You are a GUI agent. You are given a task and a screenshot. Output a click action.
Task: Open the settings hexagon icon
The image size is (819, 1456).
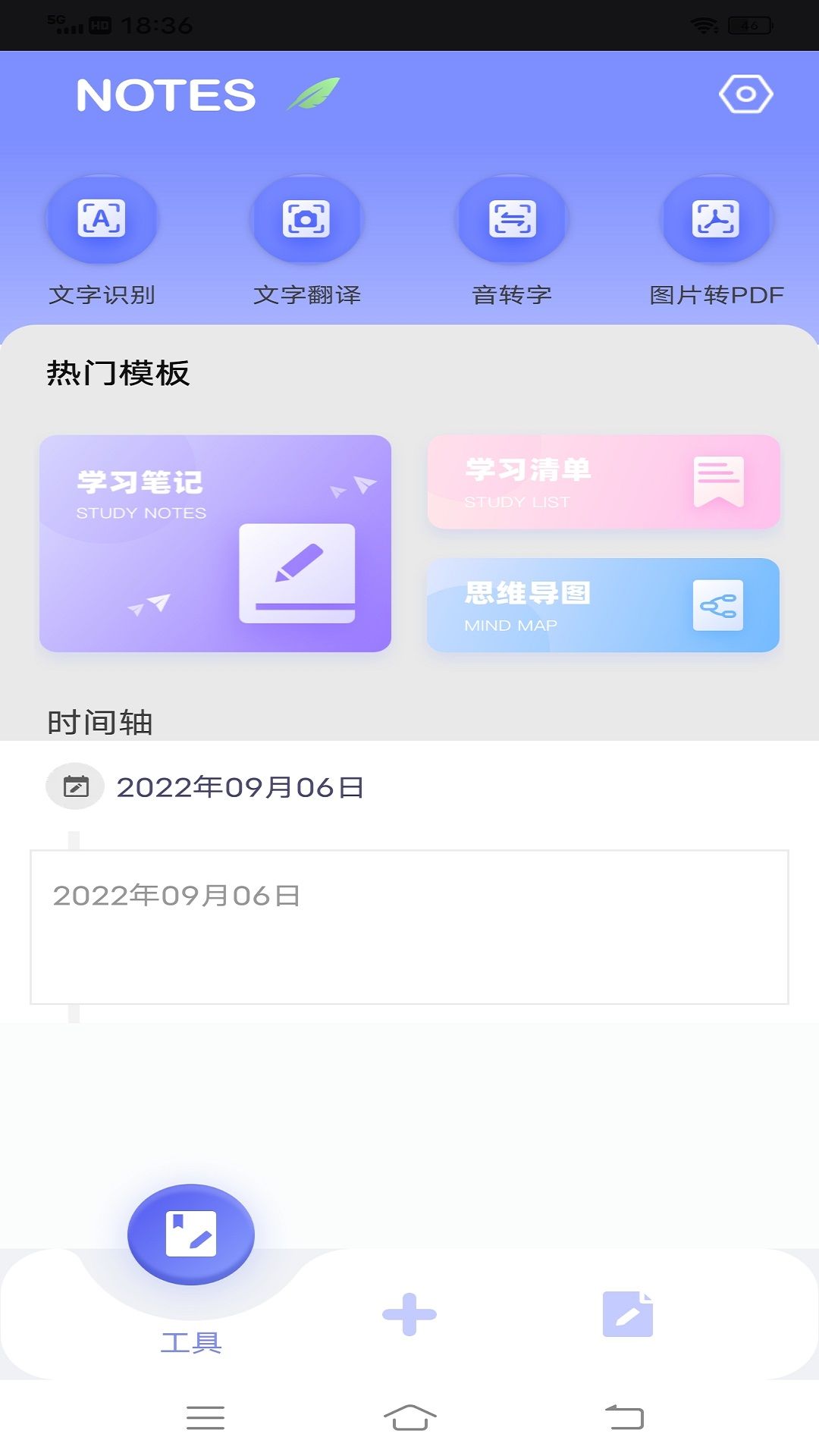click(x=745, y=96)
